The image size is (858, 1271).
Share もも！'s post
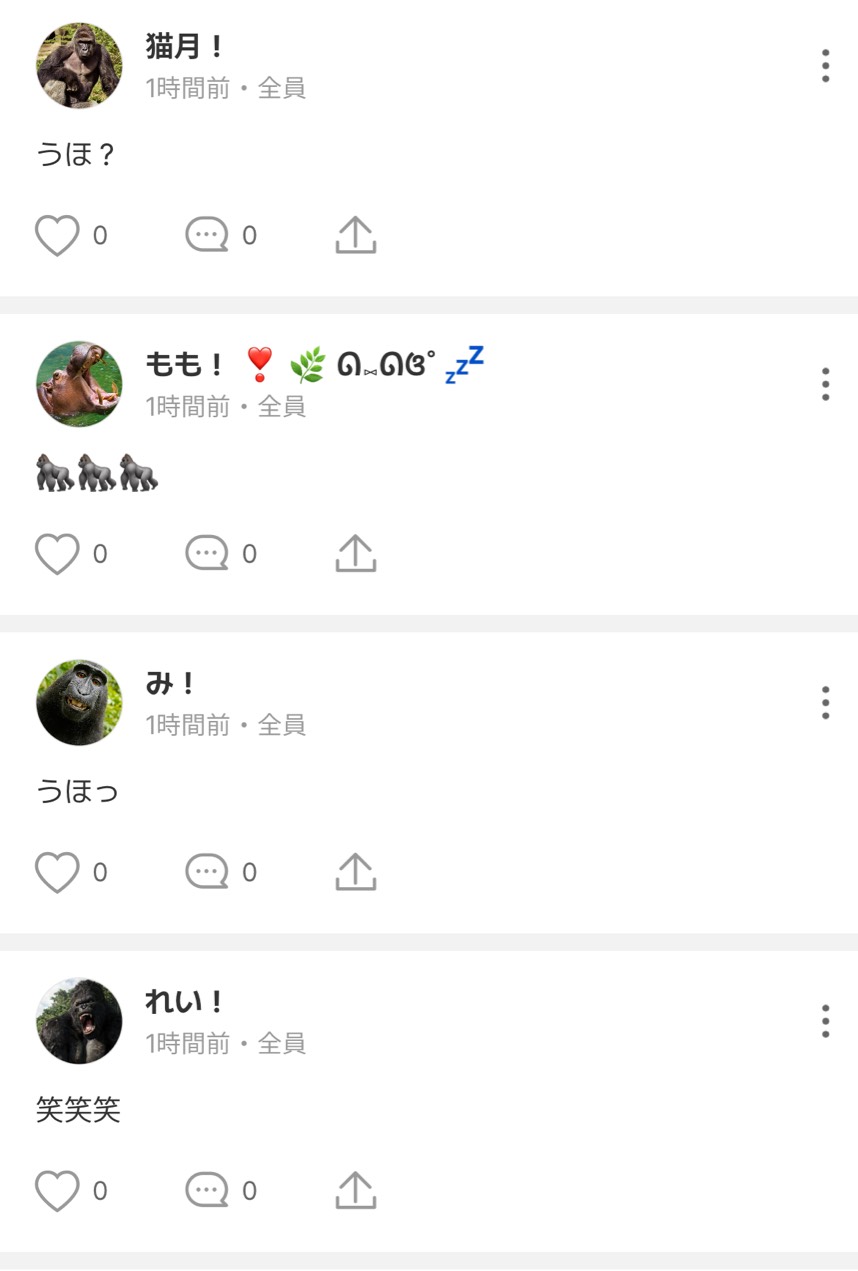pyautogui.click(x=356, y=551)
